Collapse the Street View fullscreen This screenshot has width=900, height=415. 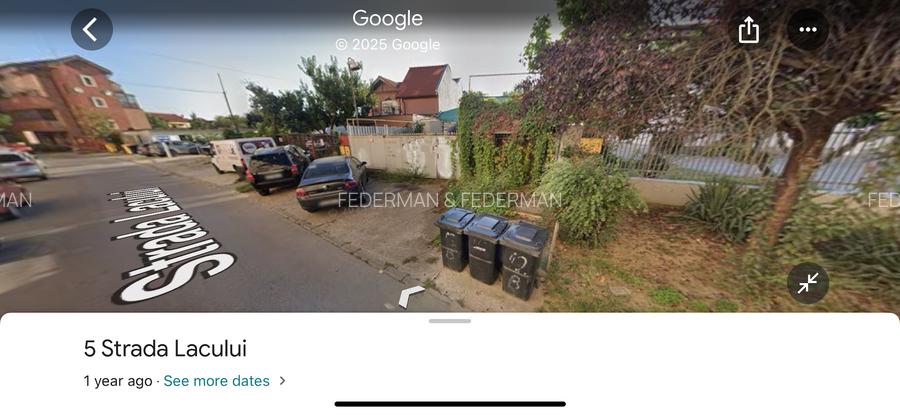point(808,283)
